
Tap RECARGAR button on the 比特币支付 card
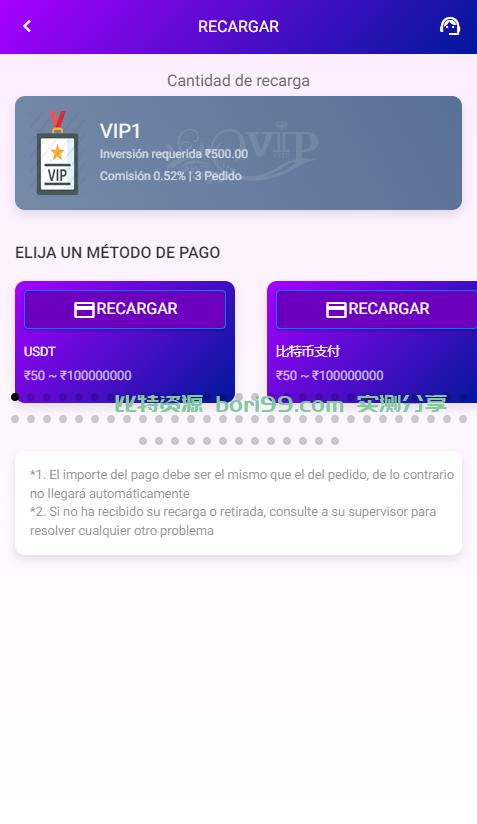376,309
